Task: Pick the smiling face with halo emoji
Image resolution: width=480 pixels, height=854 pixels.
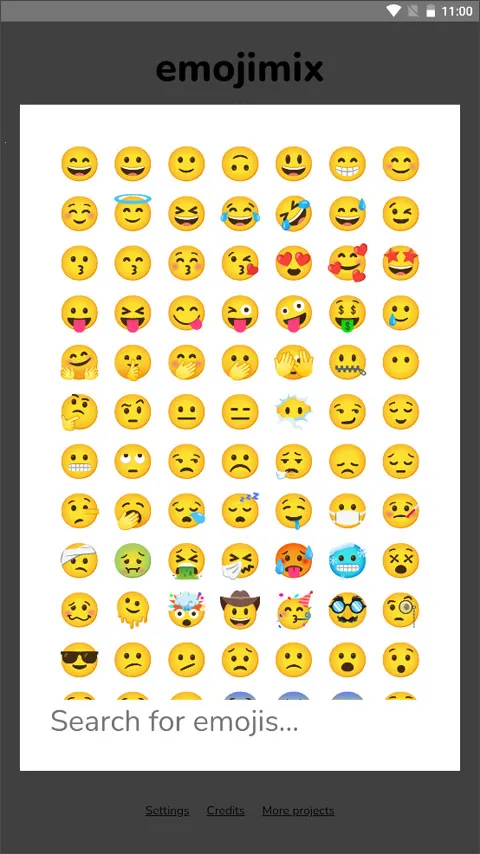Action: (x=132, y=212)
